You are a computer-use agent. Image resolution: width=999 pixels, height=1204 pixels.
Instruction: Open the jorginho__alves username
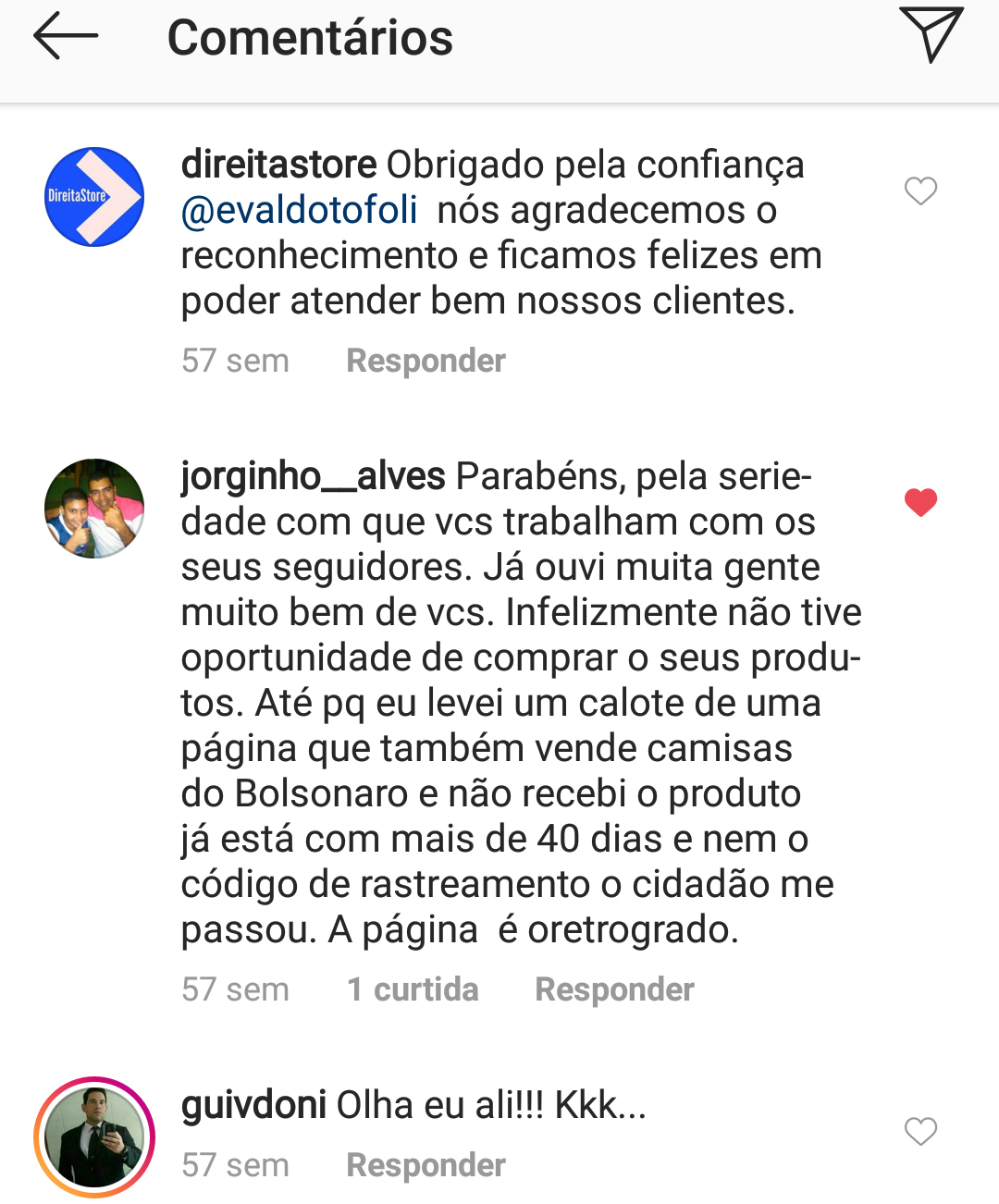pyautogui.click(x=313, y=477)
